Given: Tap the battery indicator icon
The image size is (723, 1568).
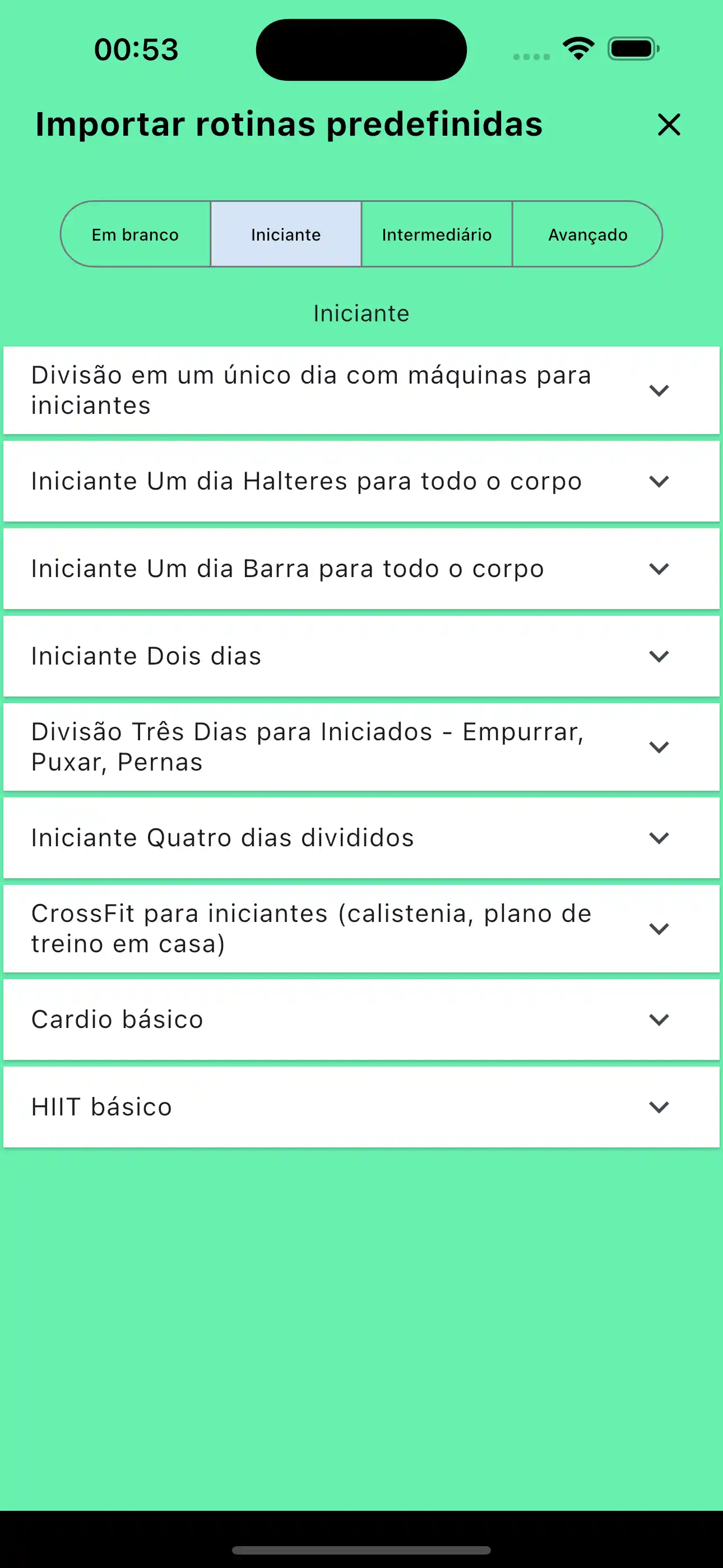Looking at the screenshot, I should (630, 49).
